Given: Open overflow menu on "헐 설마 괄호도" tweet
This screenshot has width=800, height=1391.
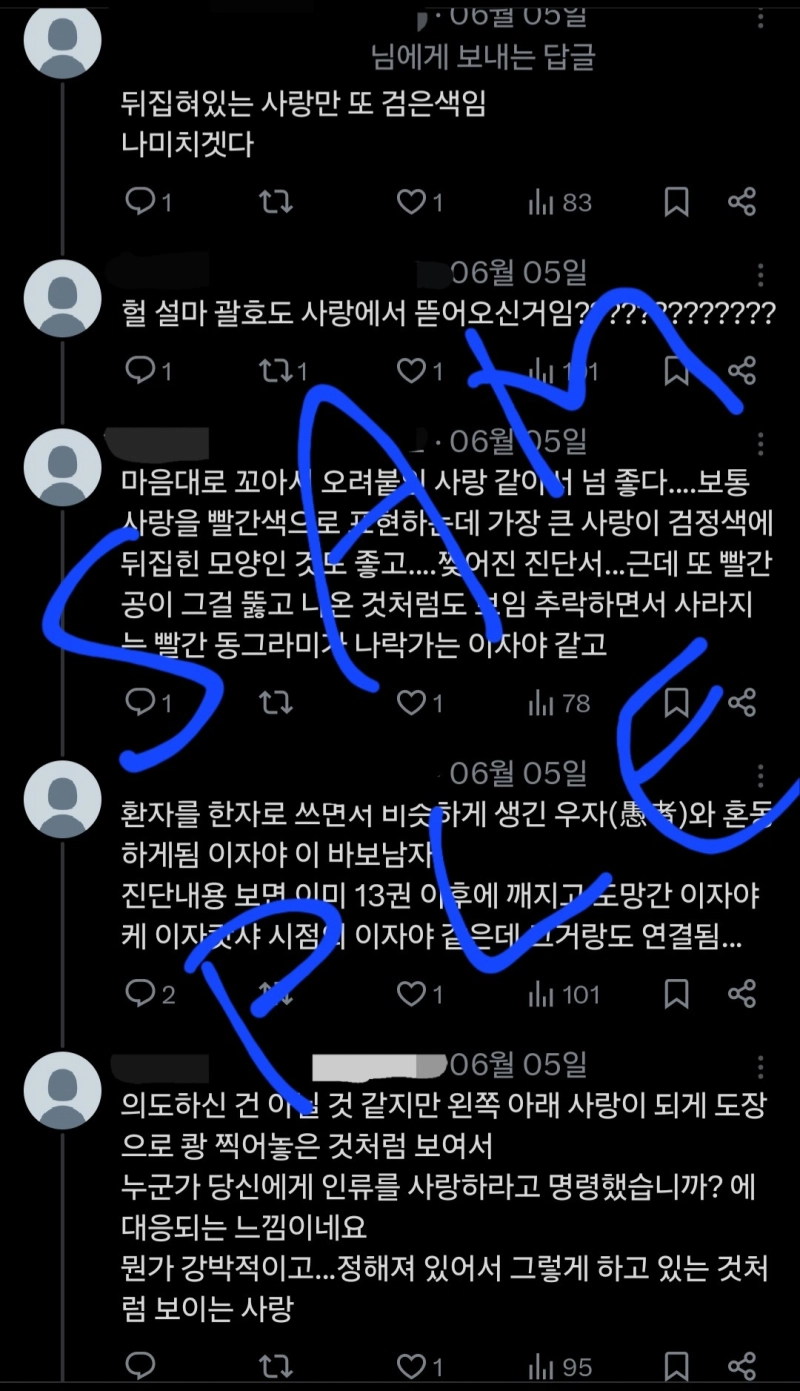Looking at the screenshot, I should (x=761, y=274).
